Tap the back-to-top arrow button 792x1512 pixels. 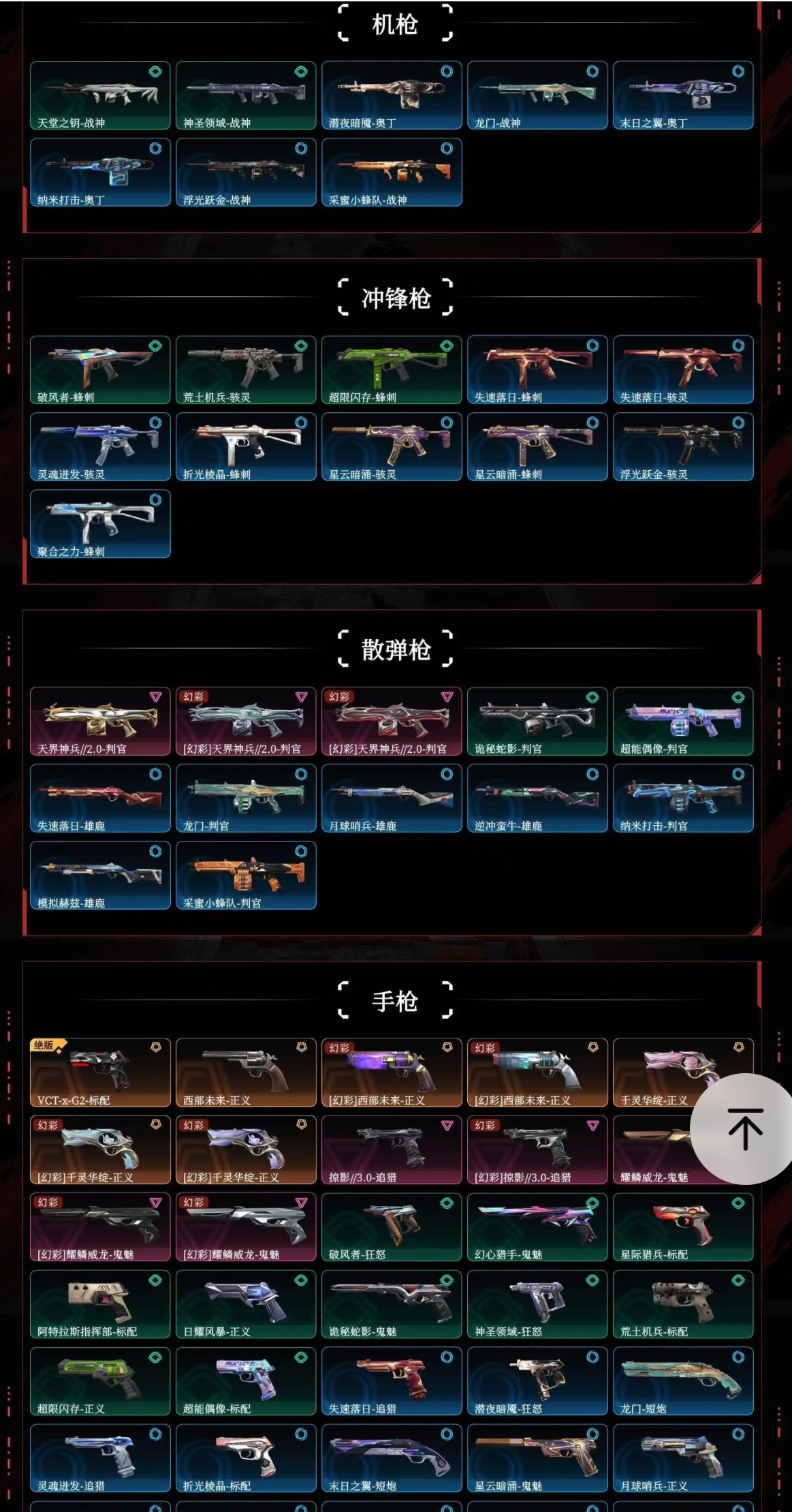coord(744,1128)
